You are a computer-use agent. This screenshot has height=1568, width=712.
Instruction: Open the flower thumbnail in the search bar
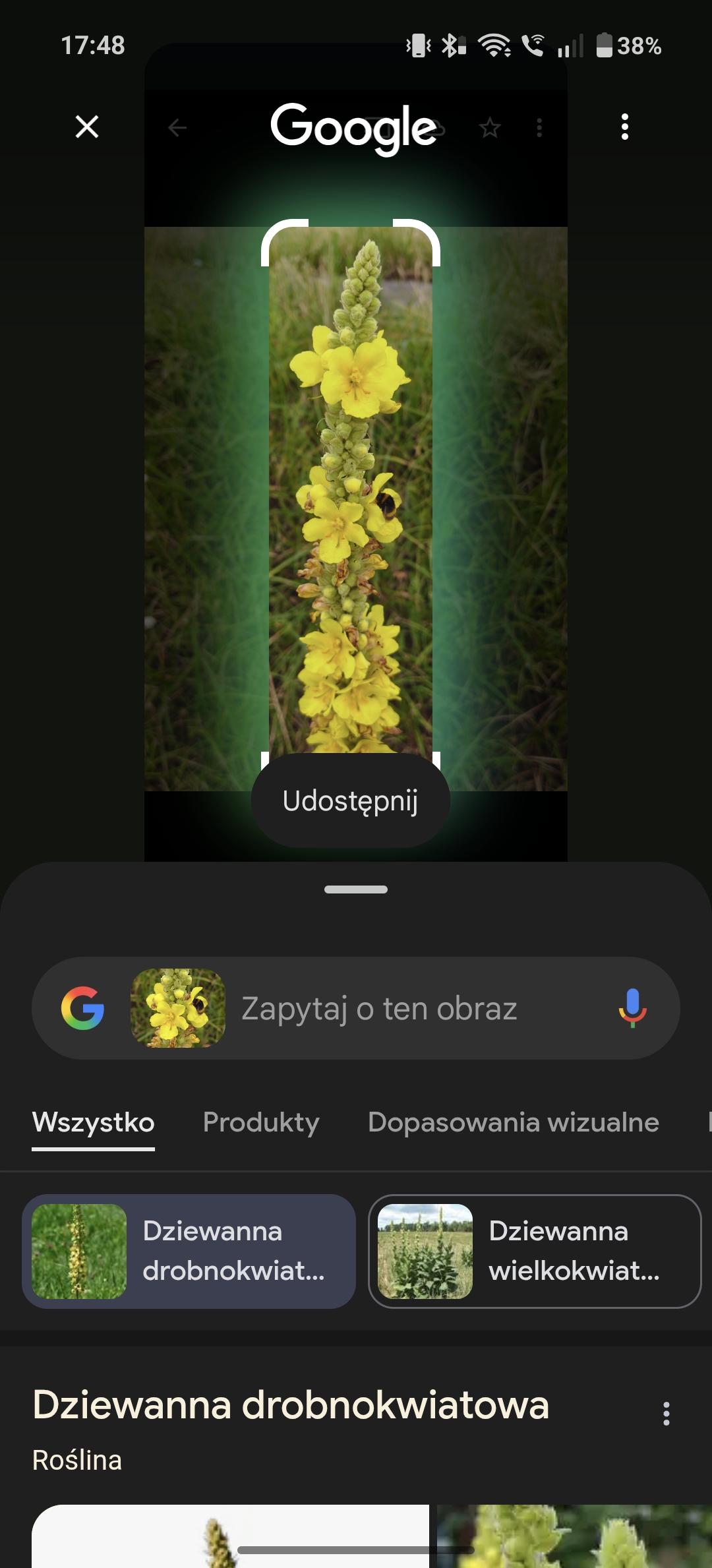[178, 1008]
